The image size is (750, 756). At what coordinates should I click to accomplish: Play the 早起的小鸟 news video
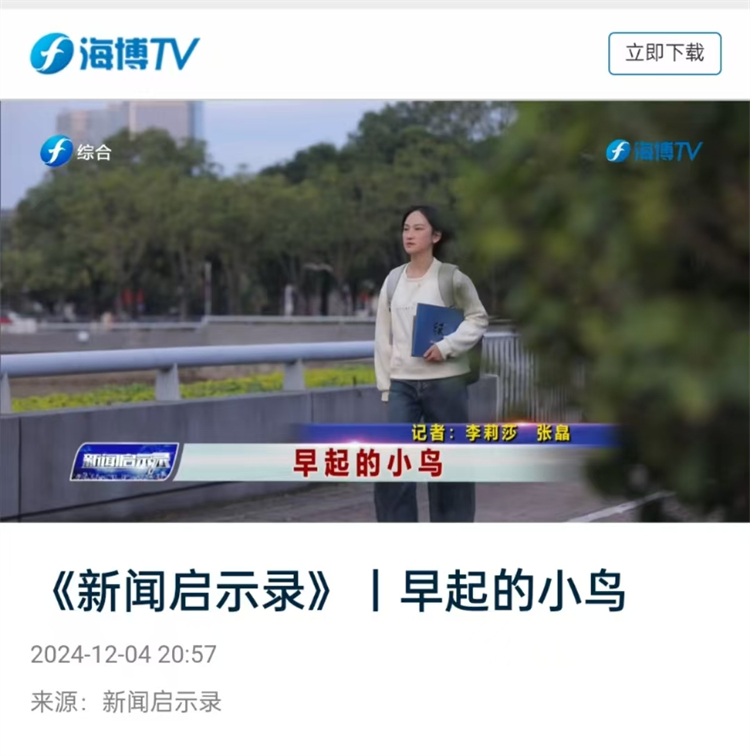[375, 310]
